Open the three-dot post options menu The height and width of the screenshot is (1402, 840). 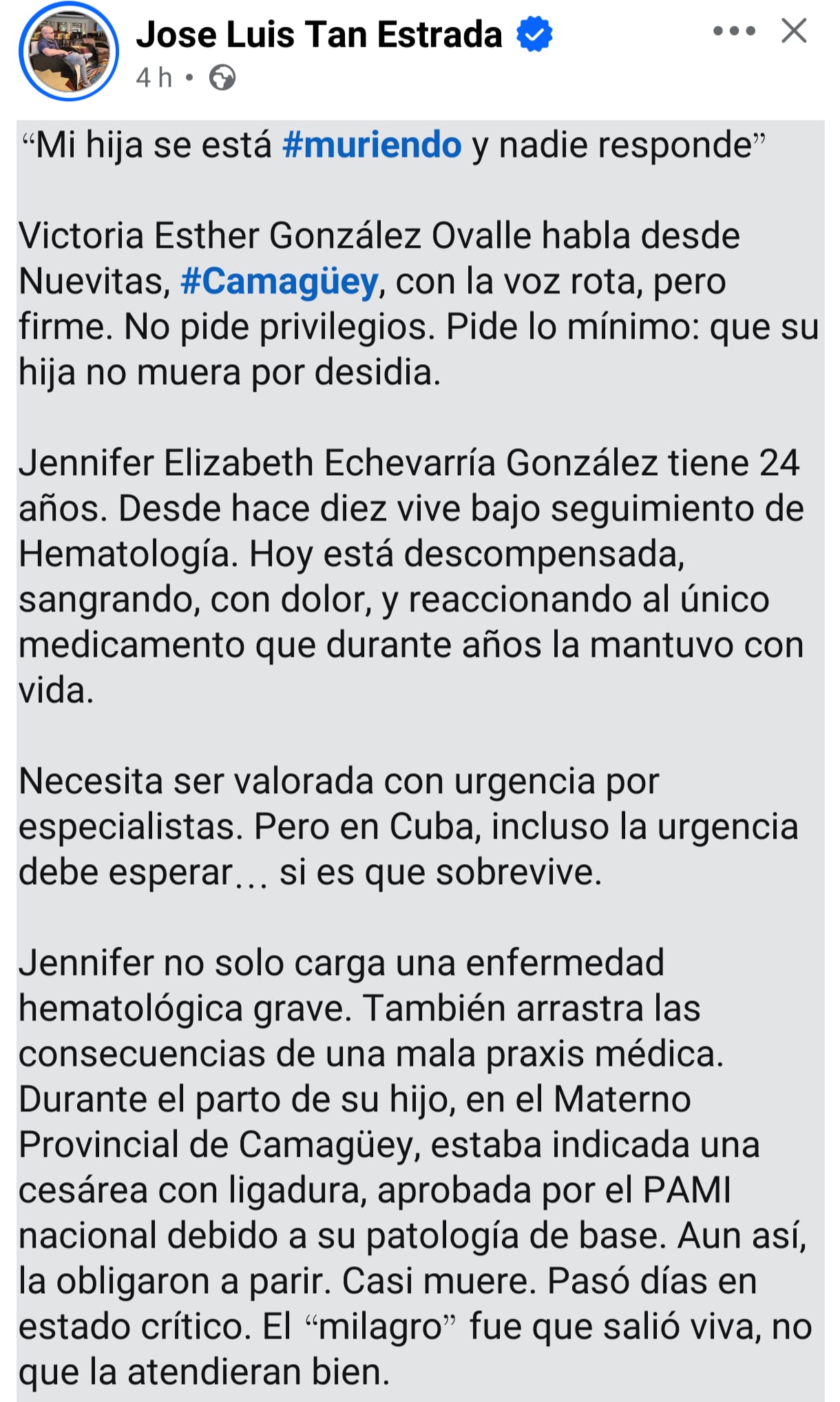tap(734, 31)
